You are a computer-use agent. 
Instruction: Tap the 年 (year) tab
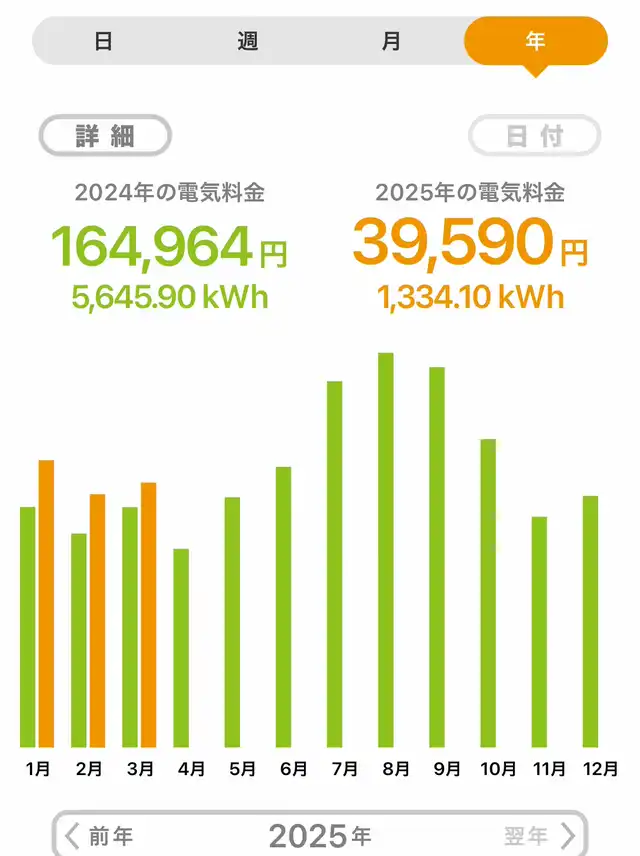(x=536, y=41)
